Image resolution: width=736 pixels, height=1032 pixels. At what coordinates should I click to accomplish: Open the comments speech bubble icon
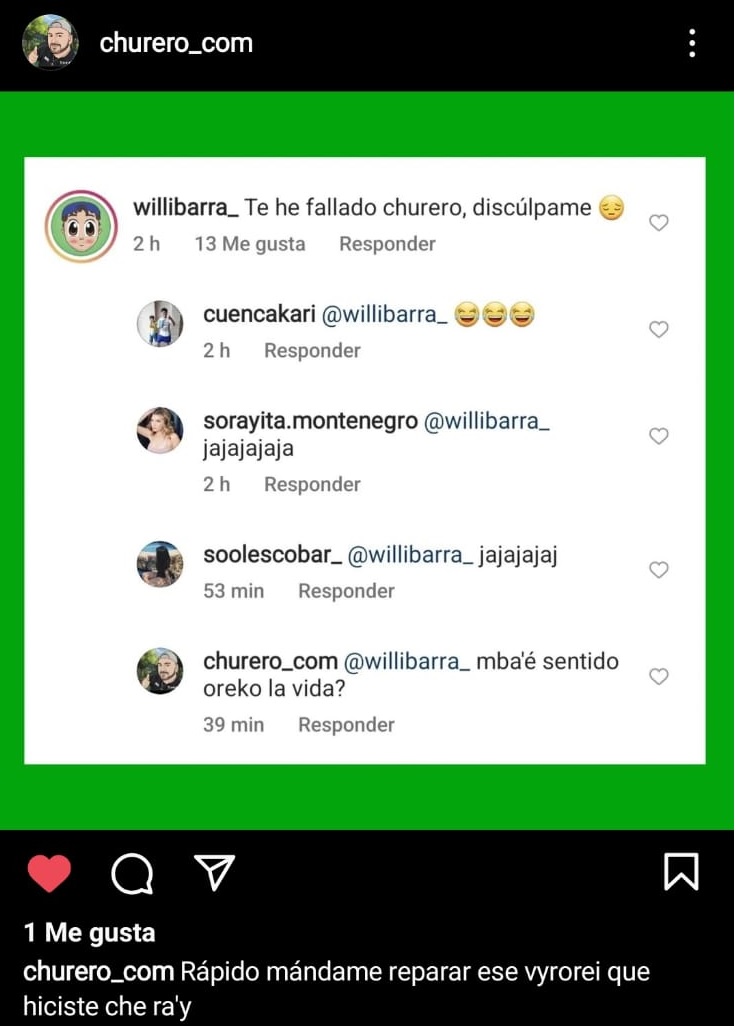132,874
